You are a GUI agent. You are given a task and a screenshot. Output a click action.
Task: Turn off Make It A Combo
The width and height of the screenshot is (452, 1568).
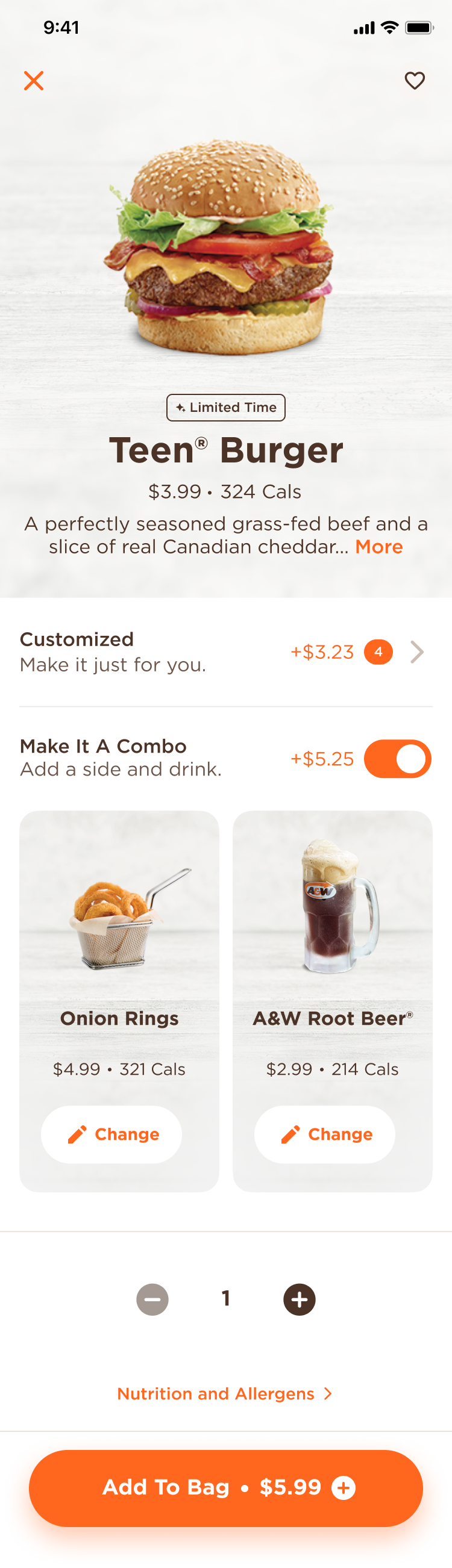pos(397,759)
